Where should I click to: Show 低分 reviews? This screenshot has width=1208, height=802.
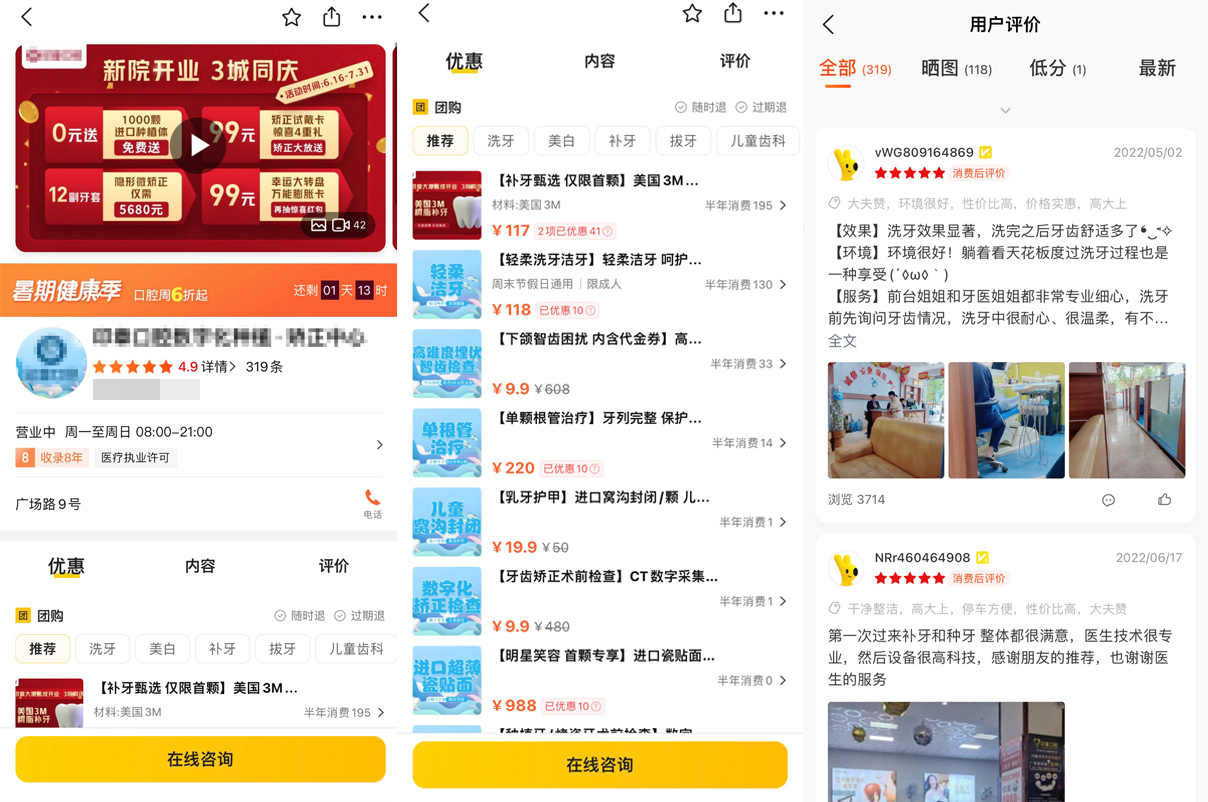point(1056,69)
